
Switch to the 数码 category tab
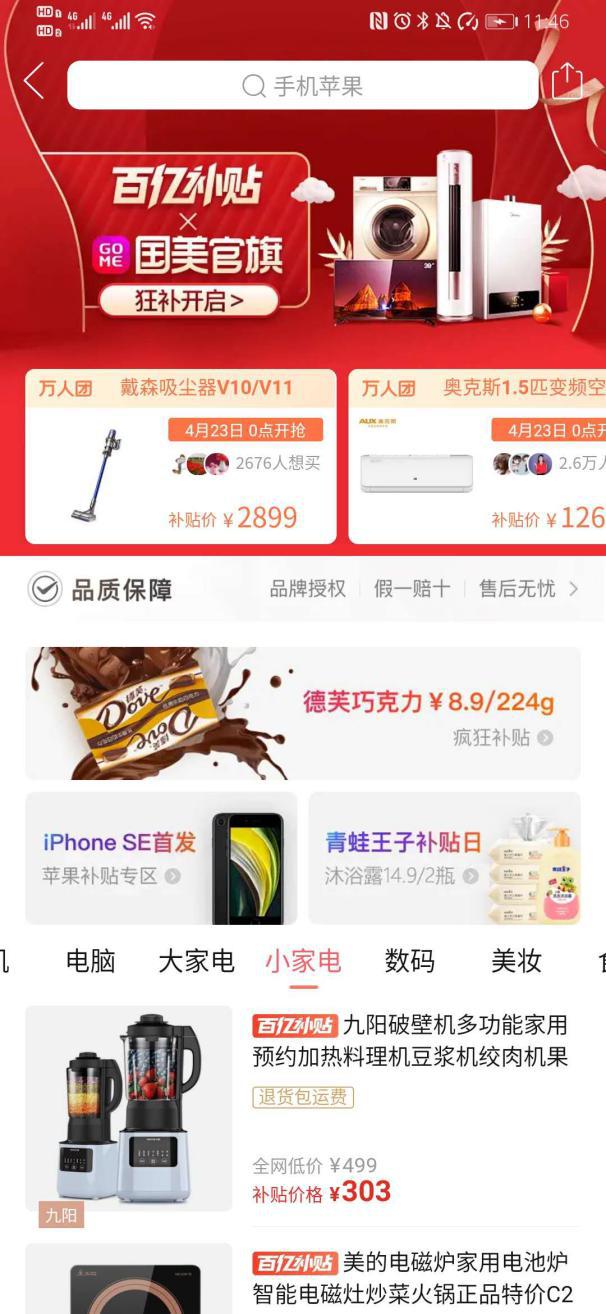tap(410, 962)
